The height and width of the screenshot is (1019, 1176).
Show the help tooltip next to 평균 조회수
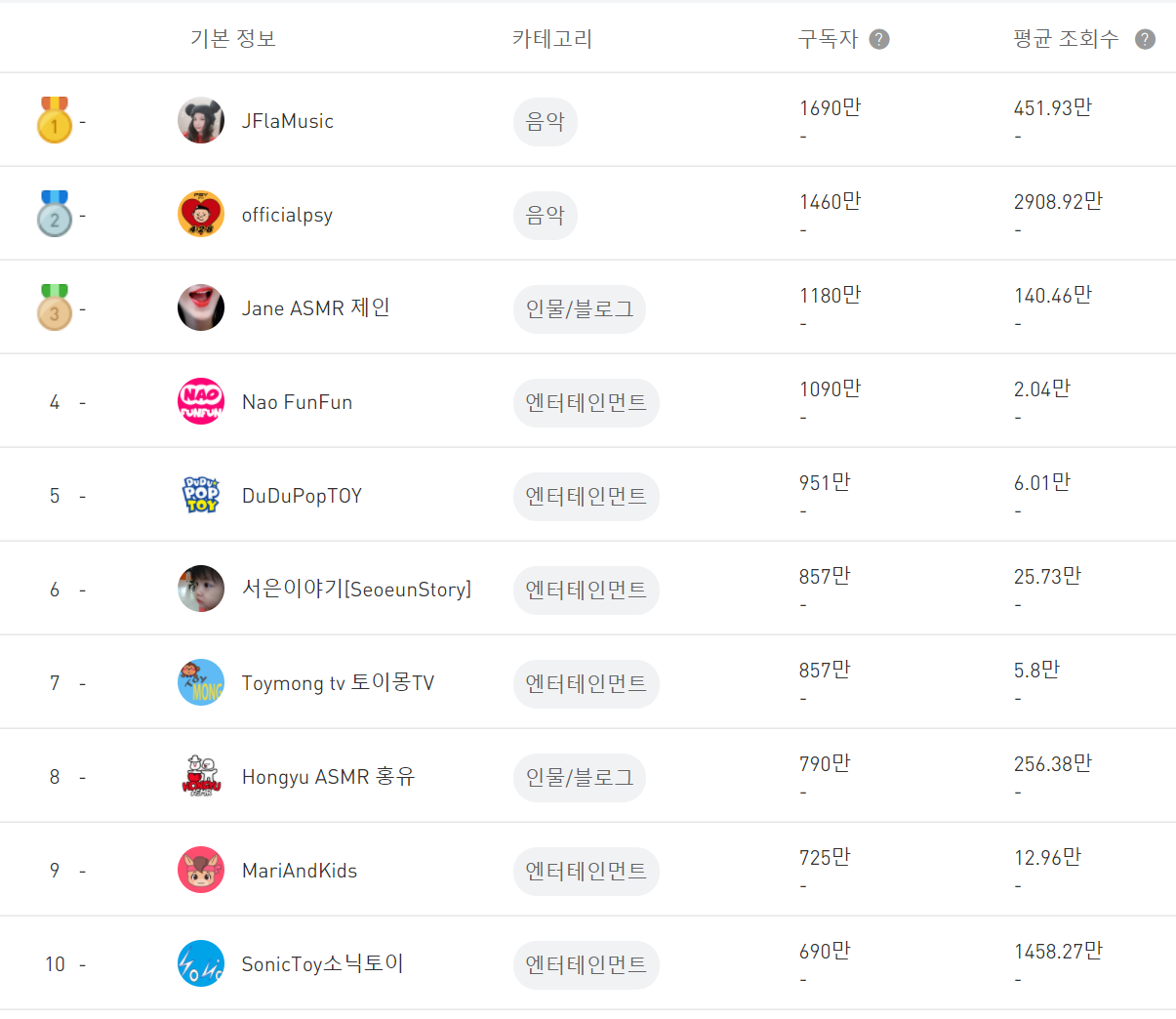(x=1145, y=39)
